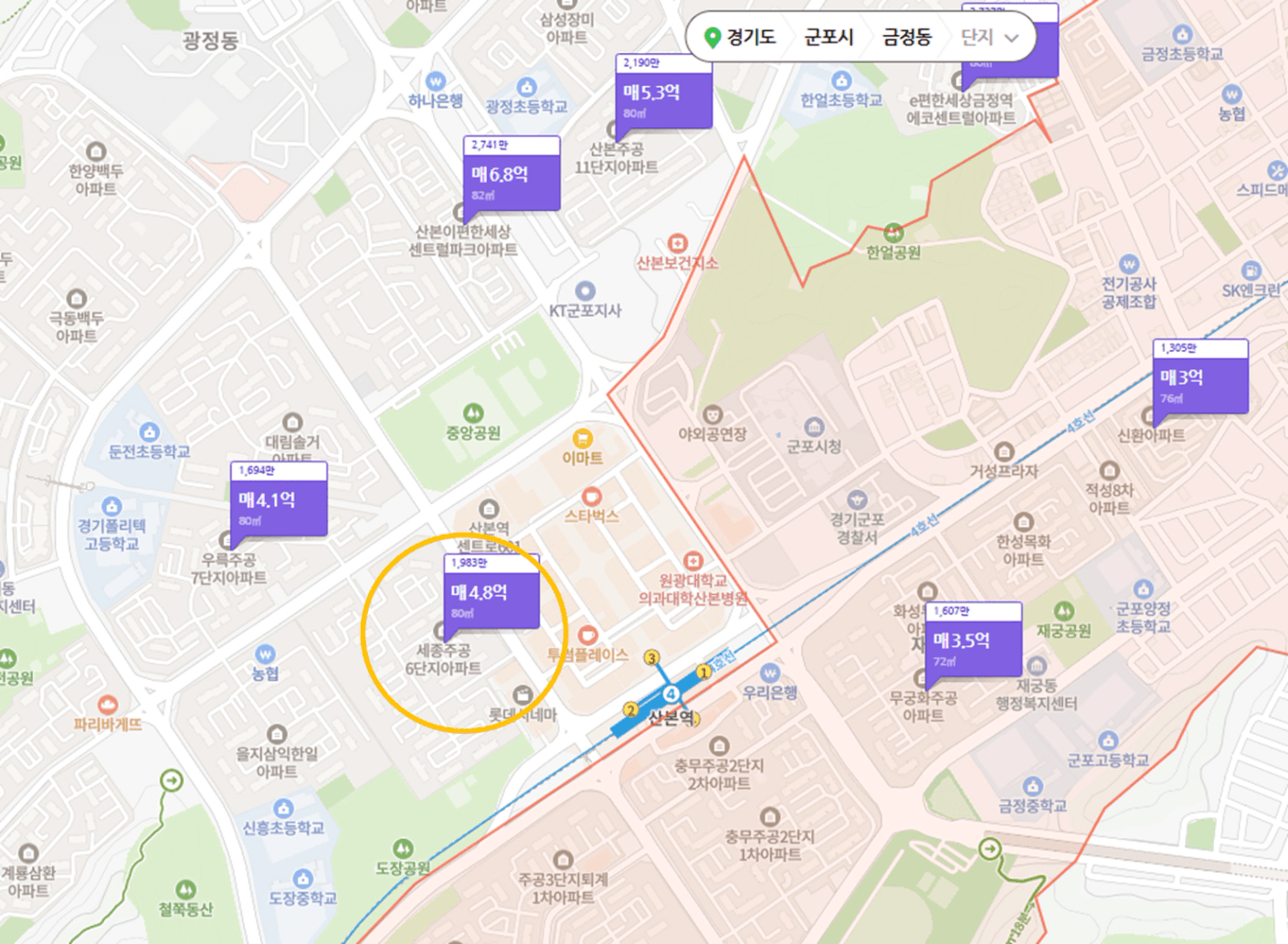Open the 매 5.3억 price marker

[x=664, y=90]
